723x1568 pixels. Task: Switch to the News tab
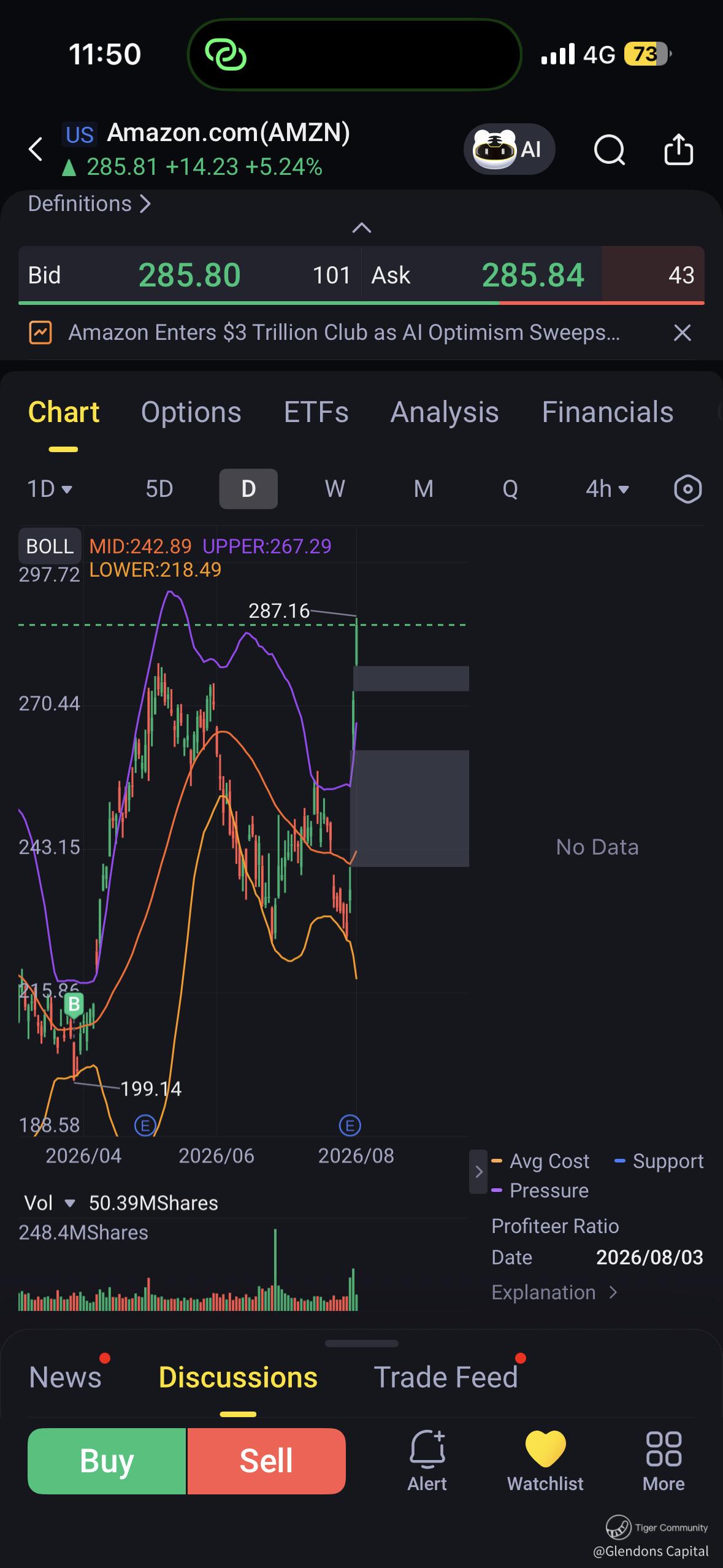coord(65,1377)
